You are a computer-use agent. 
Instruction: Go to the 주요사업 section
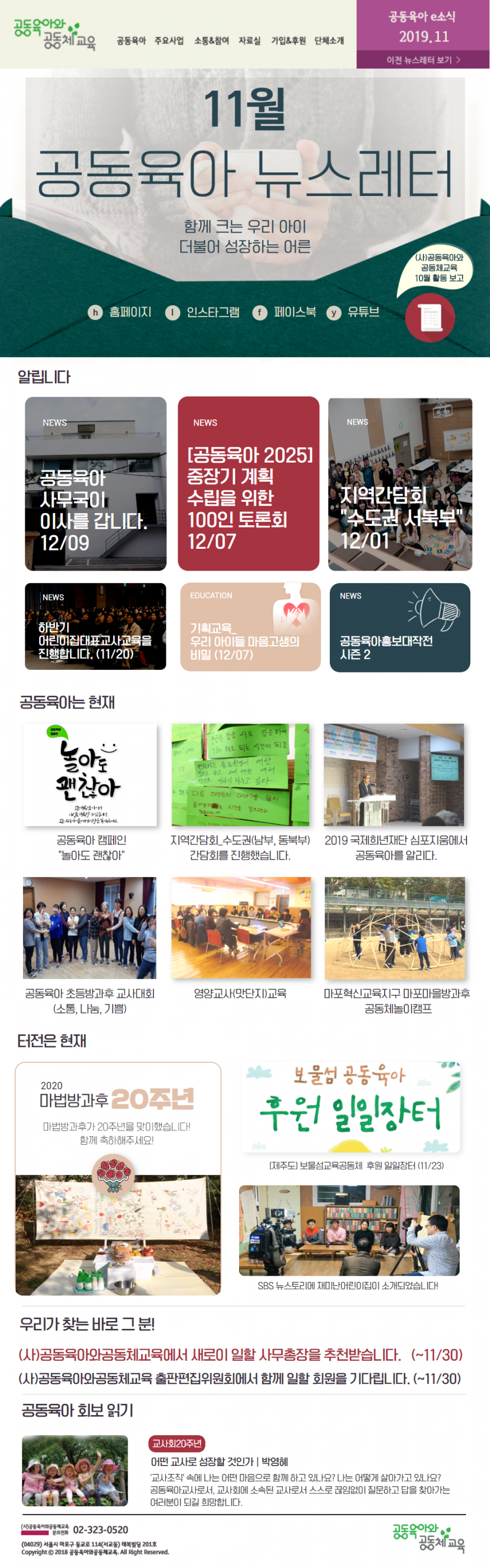point(169,41)
